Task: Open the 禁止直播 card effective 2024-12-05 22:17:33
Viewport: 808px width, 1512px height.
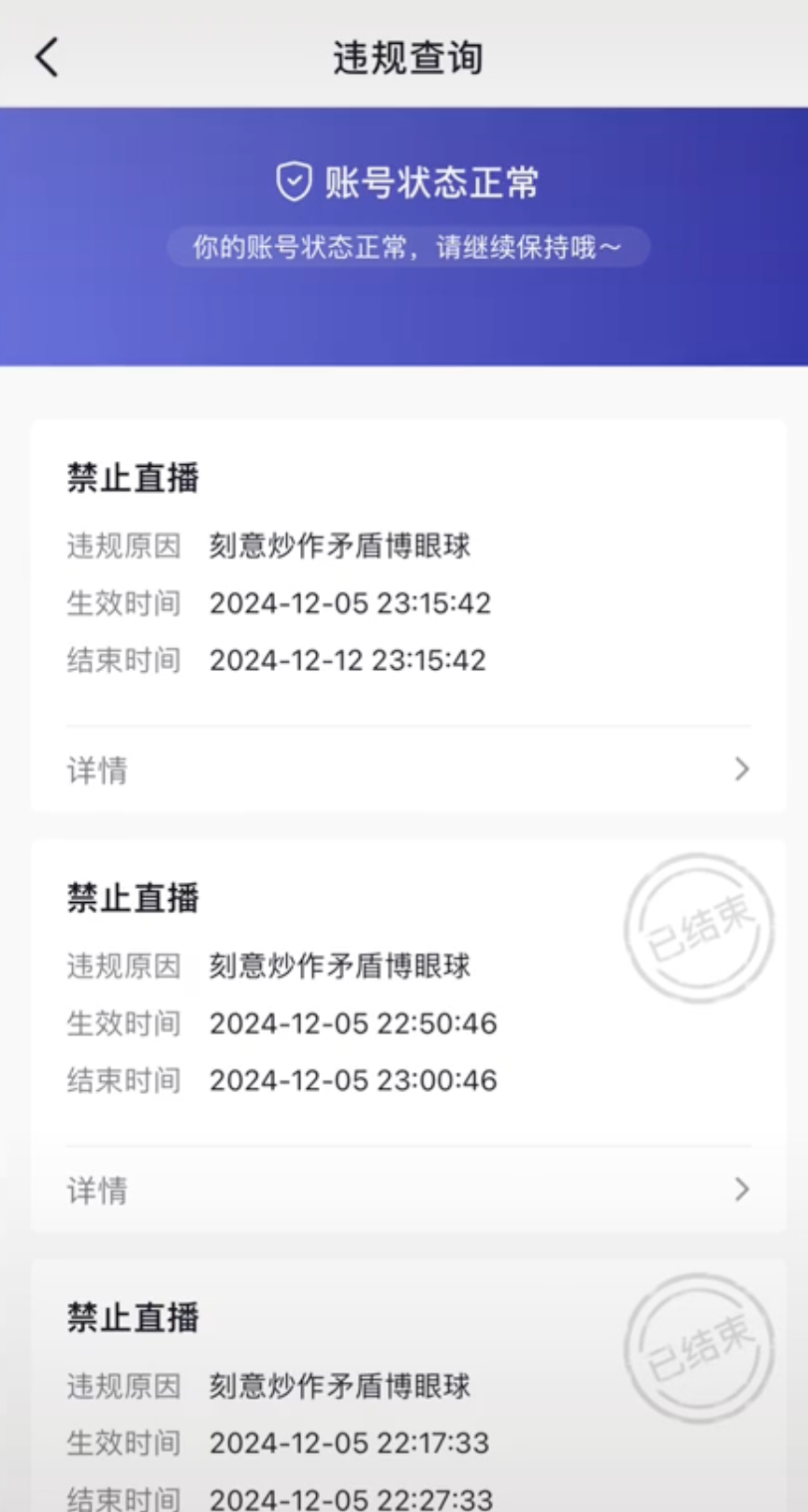Action: point(409,1386)
